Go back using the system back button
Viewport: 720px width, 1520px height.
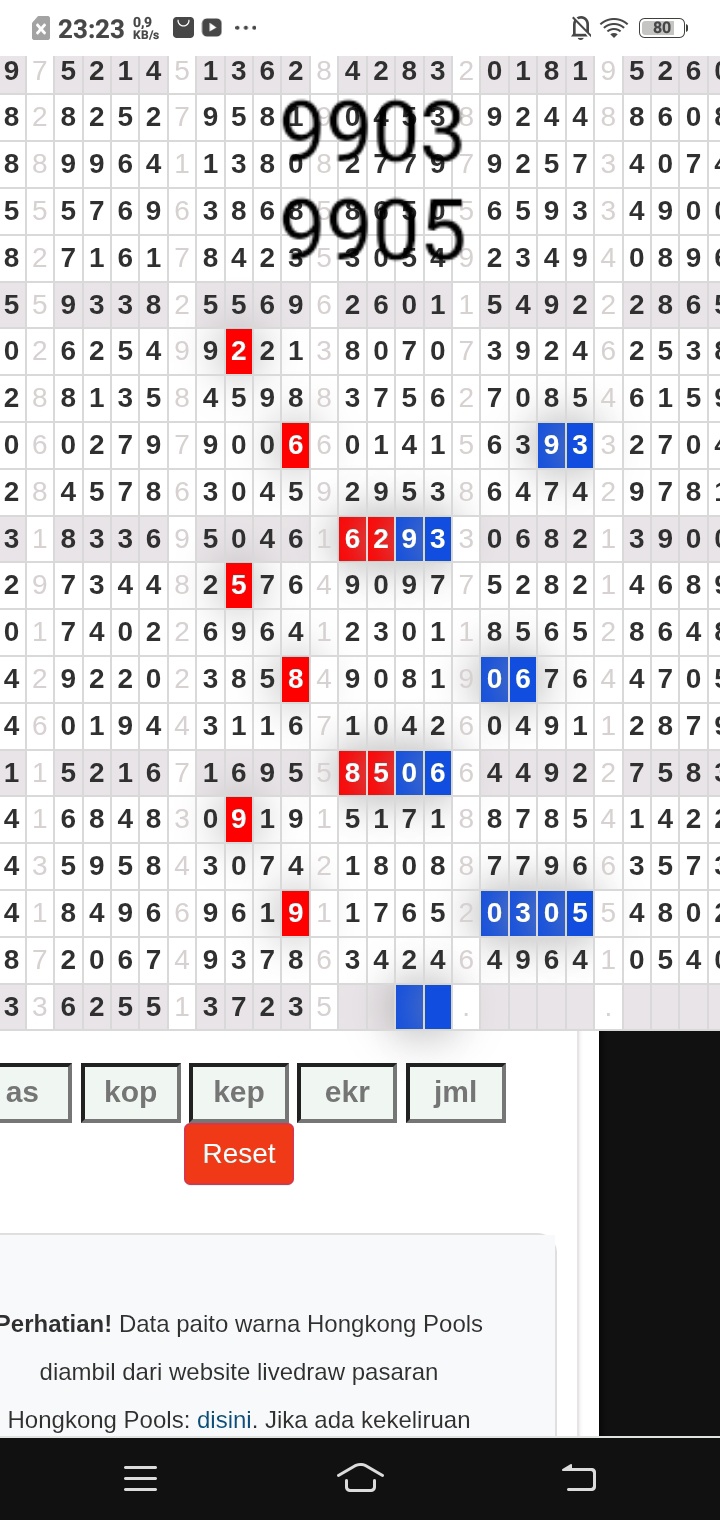(x=578, y=1478)
